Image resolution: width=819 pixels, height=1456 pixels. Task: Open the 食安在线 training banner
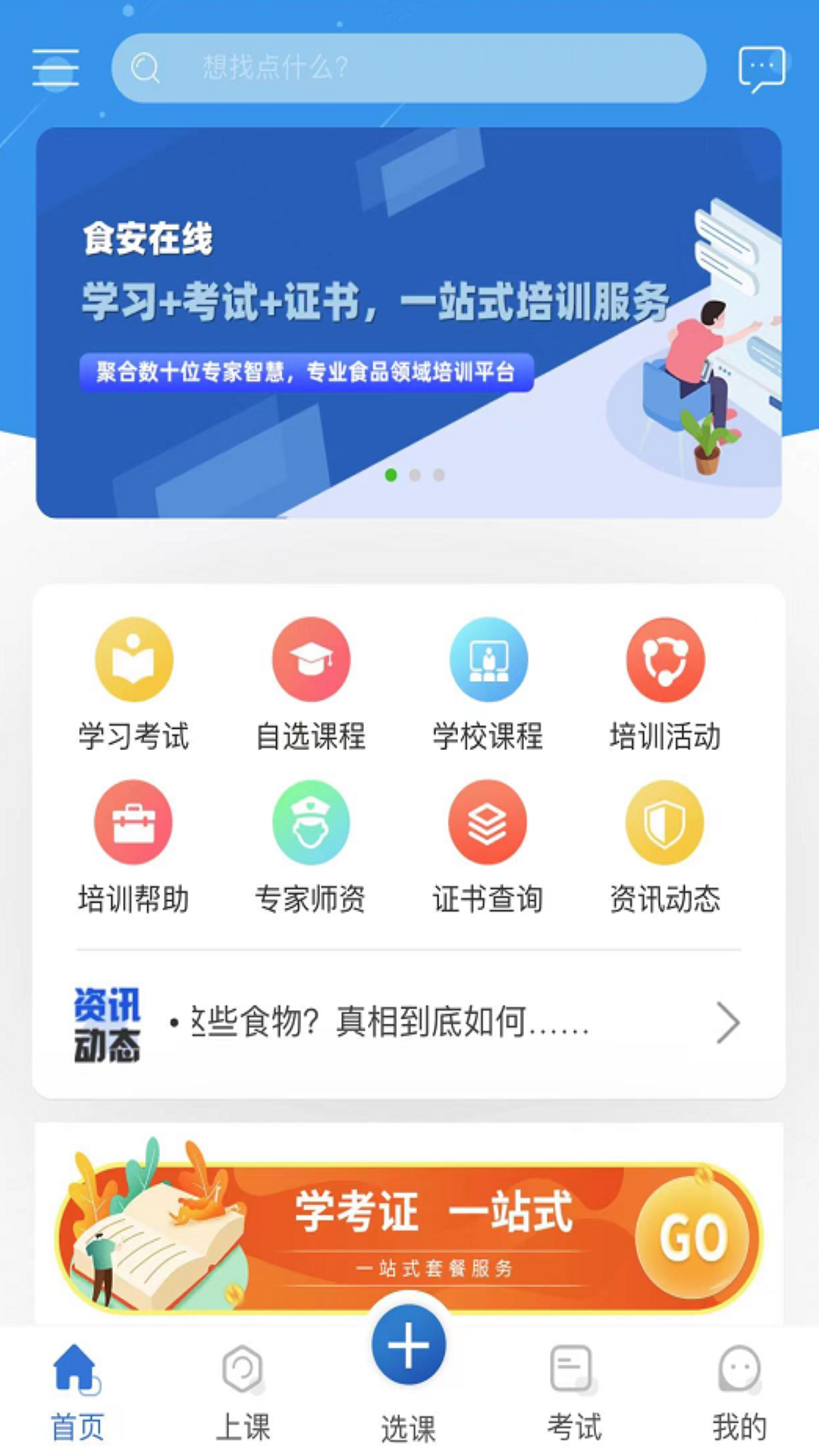(409, 322)
